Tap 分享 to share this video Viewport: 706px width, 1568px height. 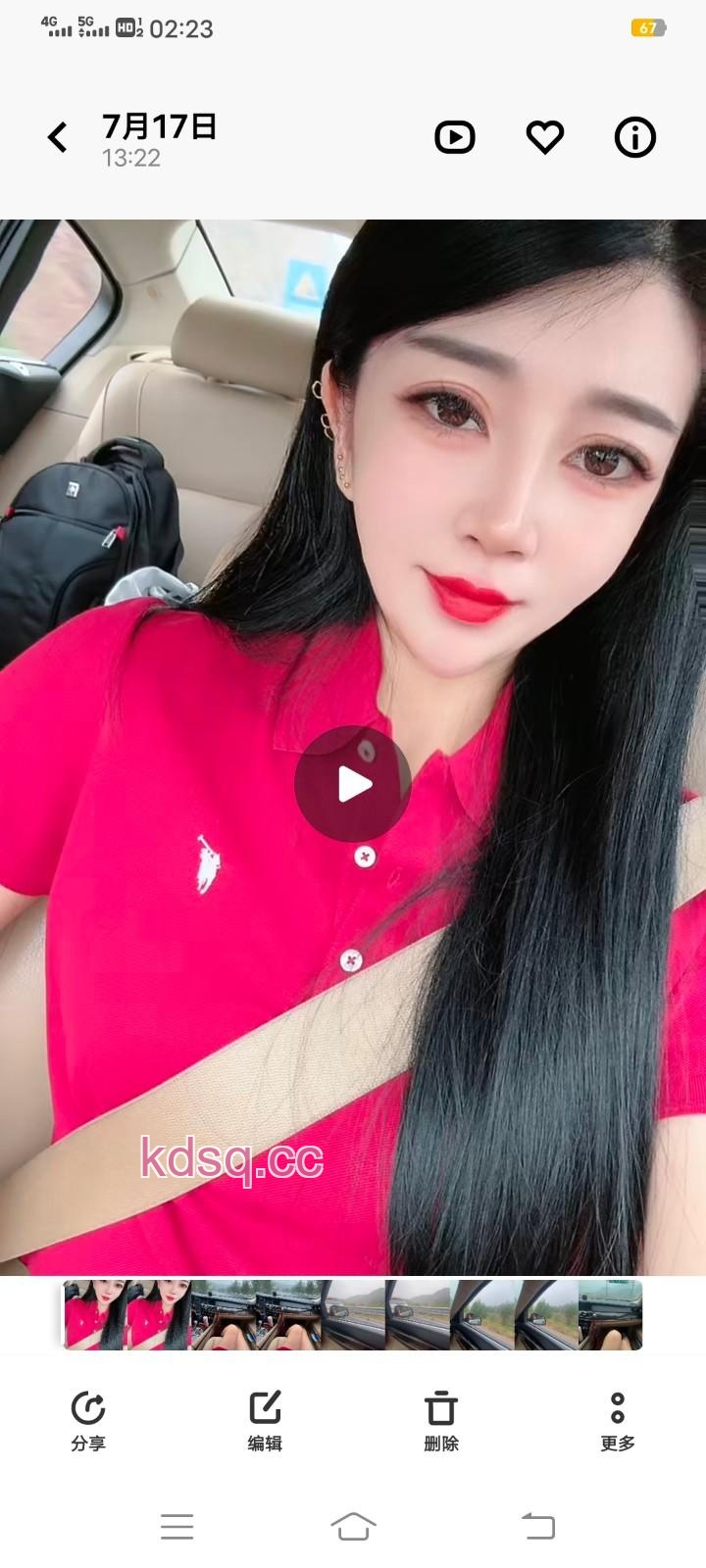[x=88, y=1421]
